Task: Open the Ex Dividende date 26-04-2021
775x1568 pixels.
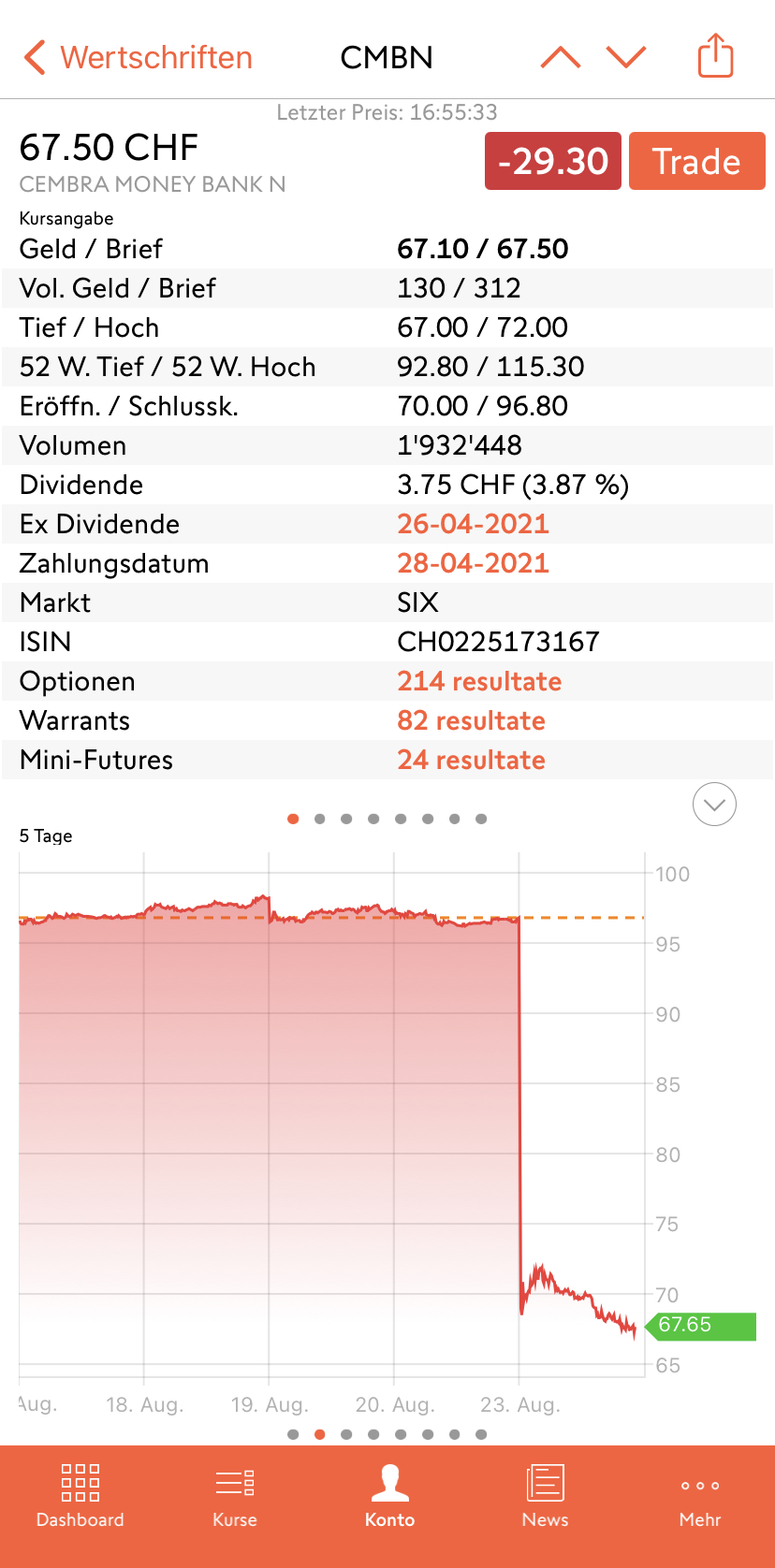Action: (473, 524)
